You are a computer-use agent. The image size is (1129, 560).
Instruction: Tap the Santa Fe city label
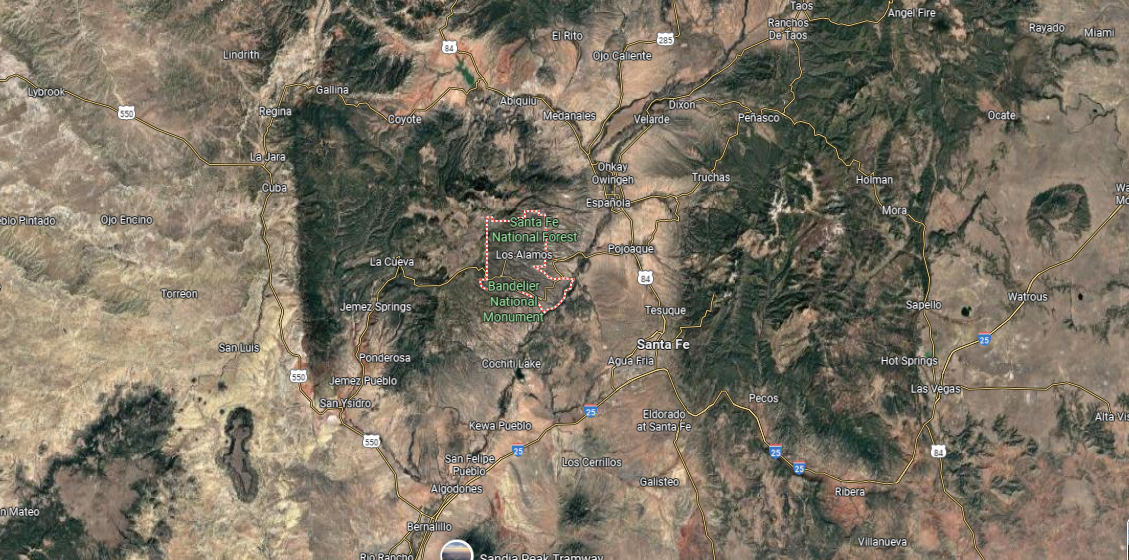663,343
